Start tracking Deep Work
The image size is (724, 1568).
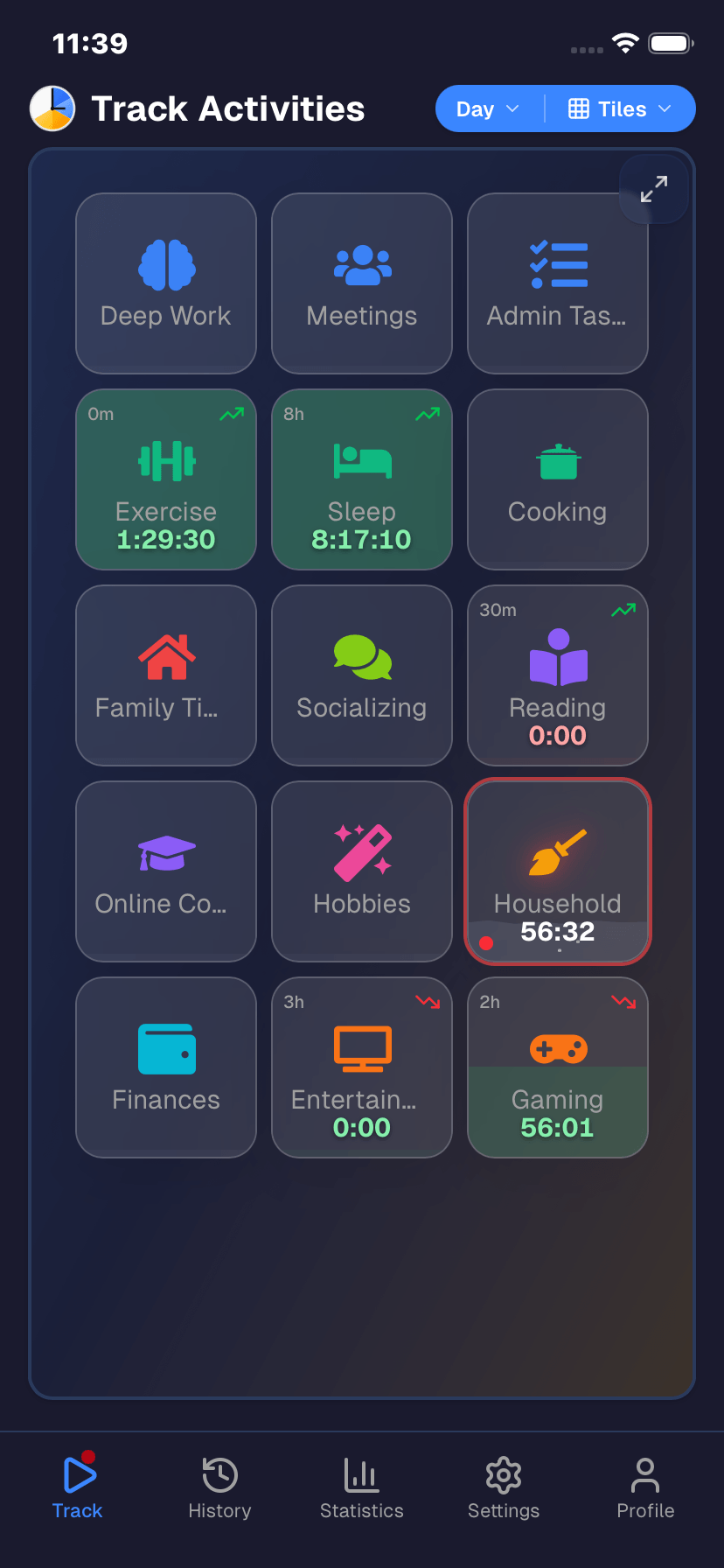point(166,283)
